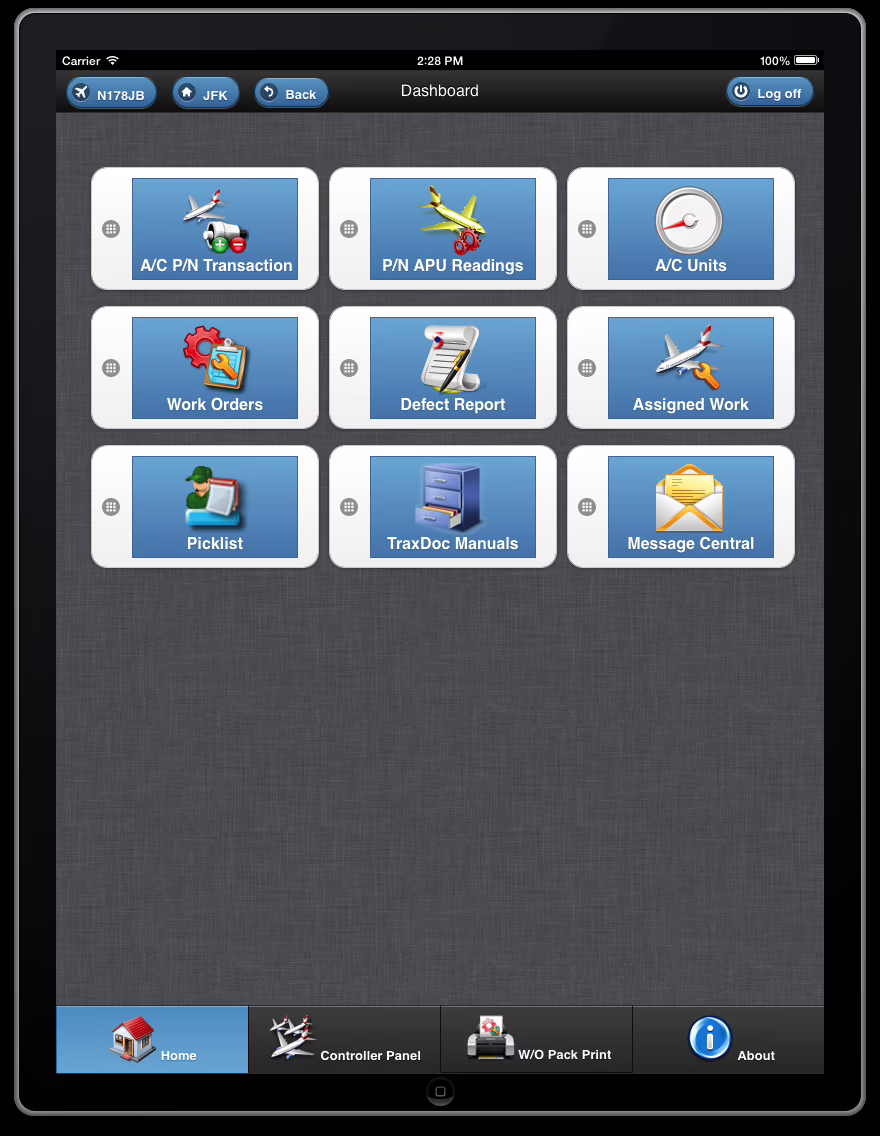
Task: Open Message Central
Action: [x=691, y=507]
